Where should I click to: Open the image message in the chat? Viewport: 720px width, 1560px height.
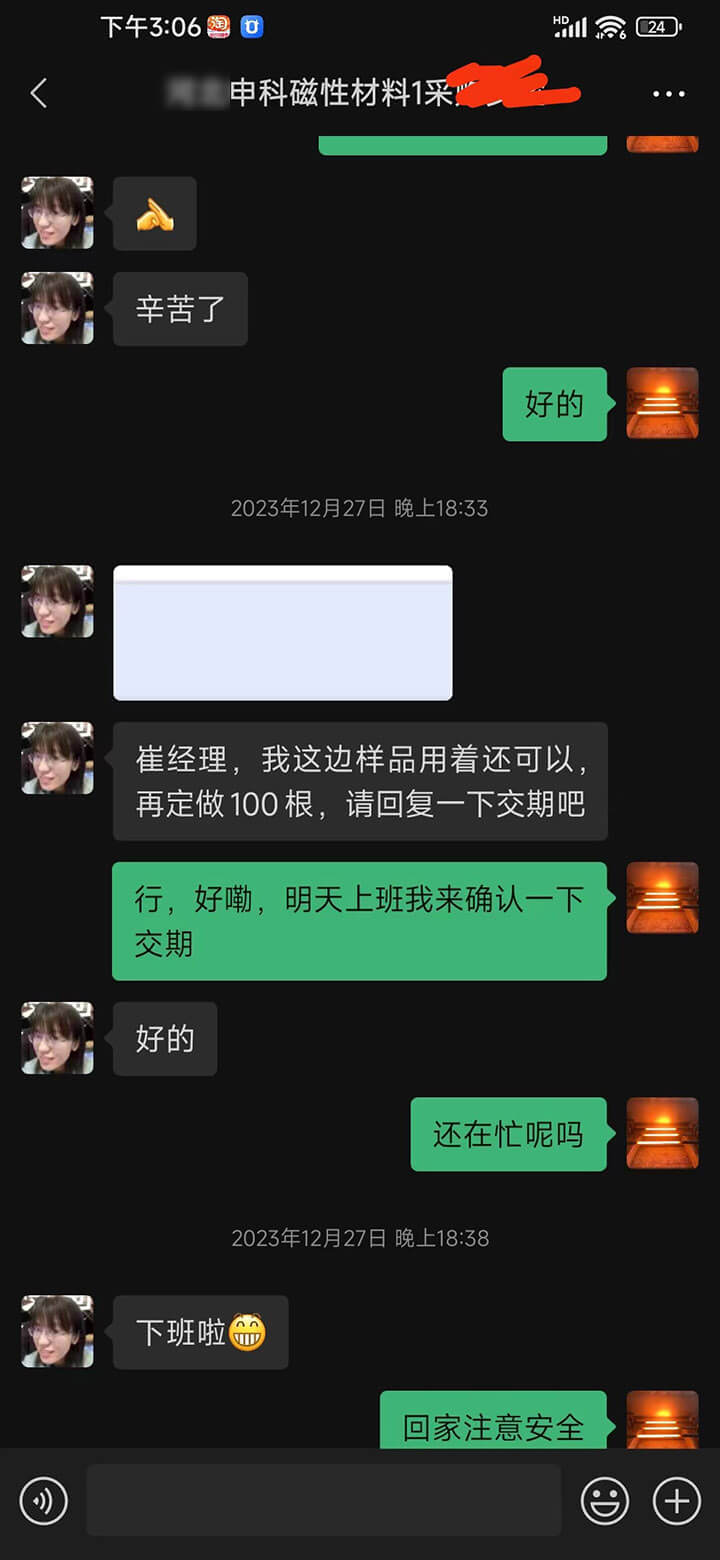(283, 633)
